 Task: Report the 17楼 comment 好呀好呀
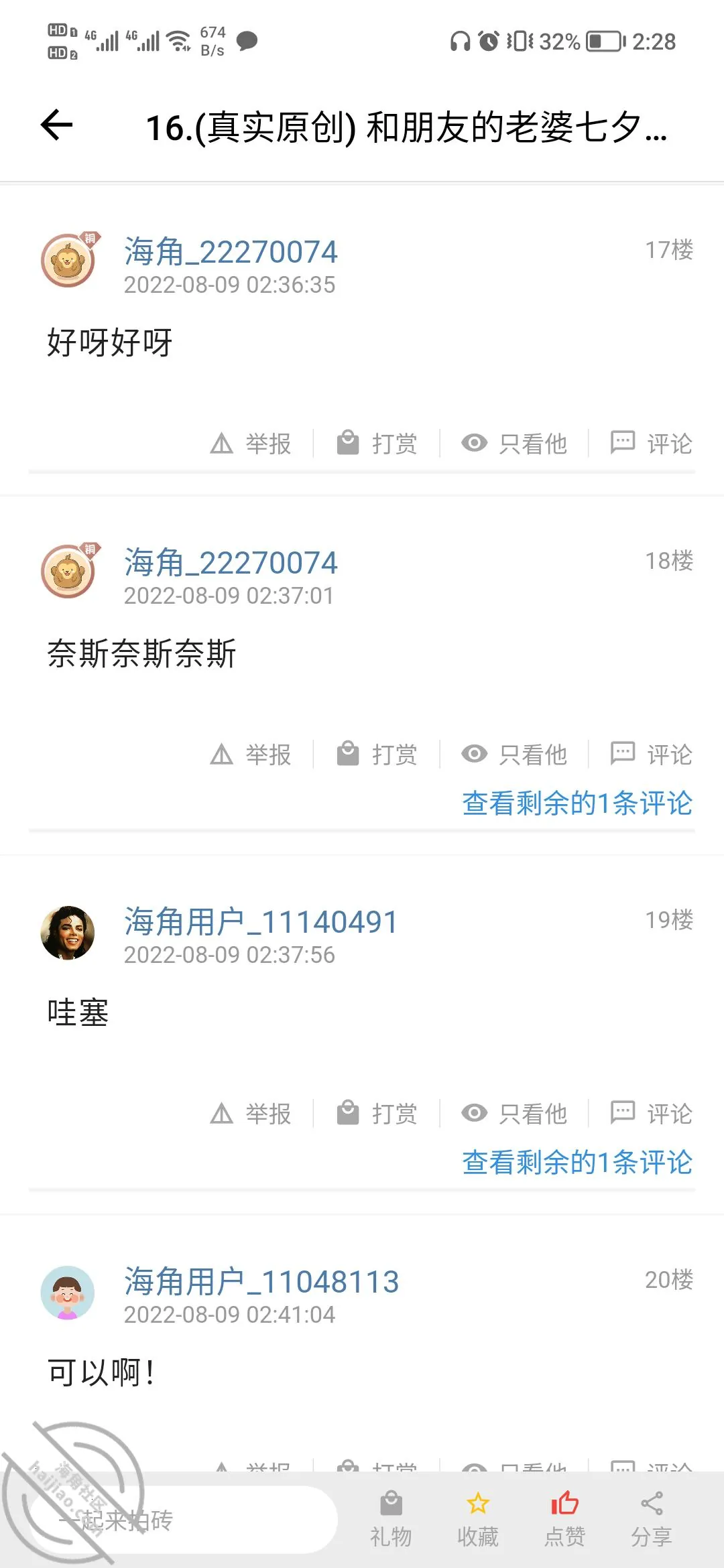point(250,444)
